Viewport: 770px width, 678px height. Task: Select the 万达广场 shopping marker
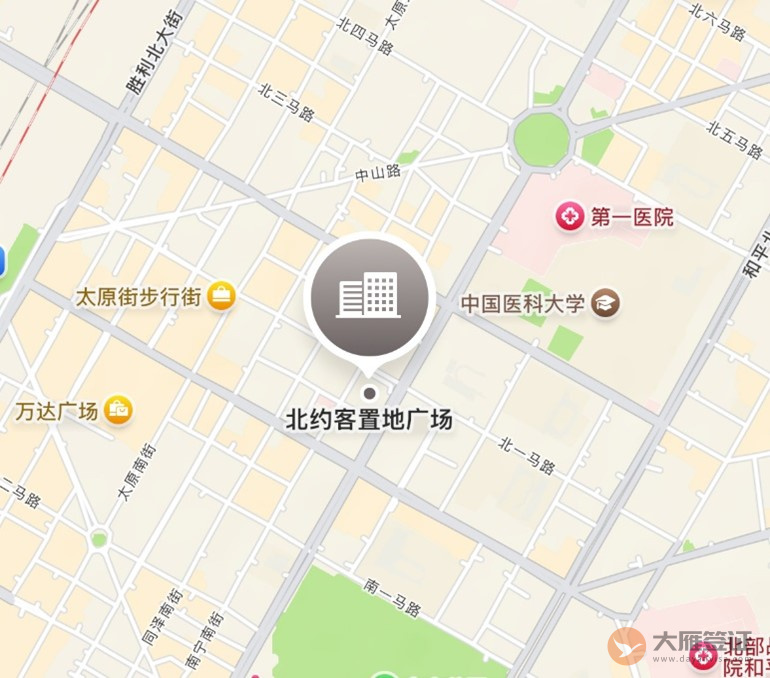119,410
